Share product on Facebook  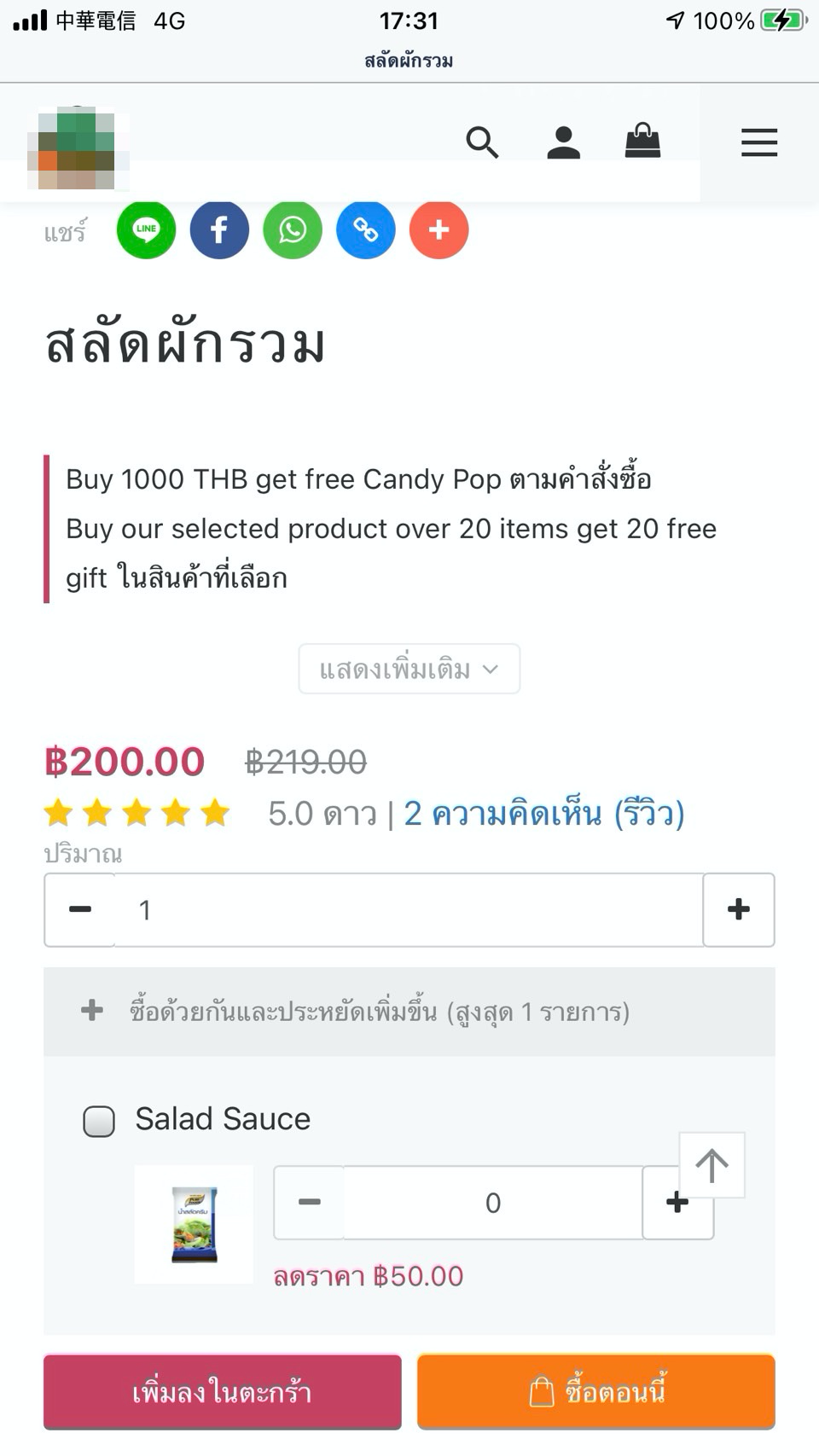tap(219, 229)
